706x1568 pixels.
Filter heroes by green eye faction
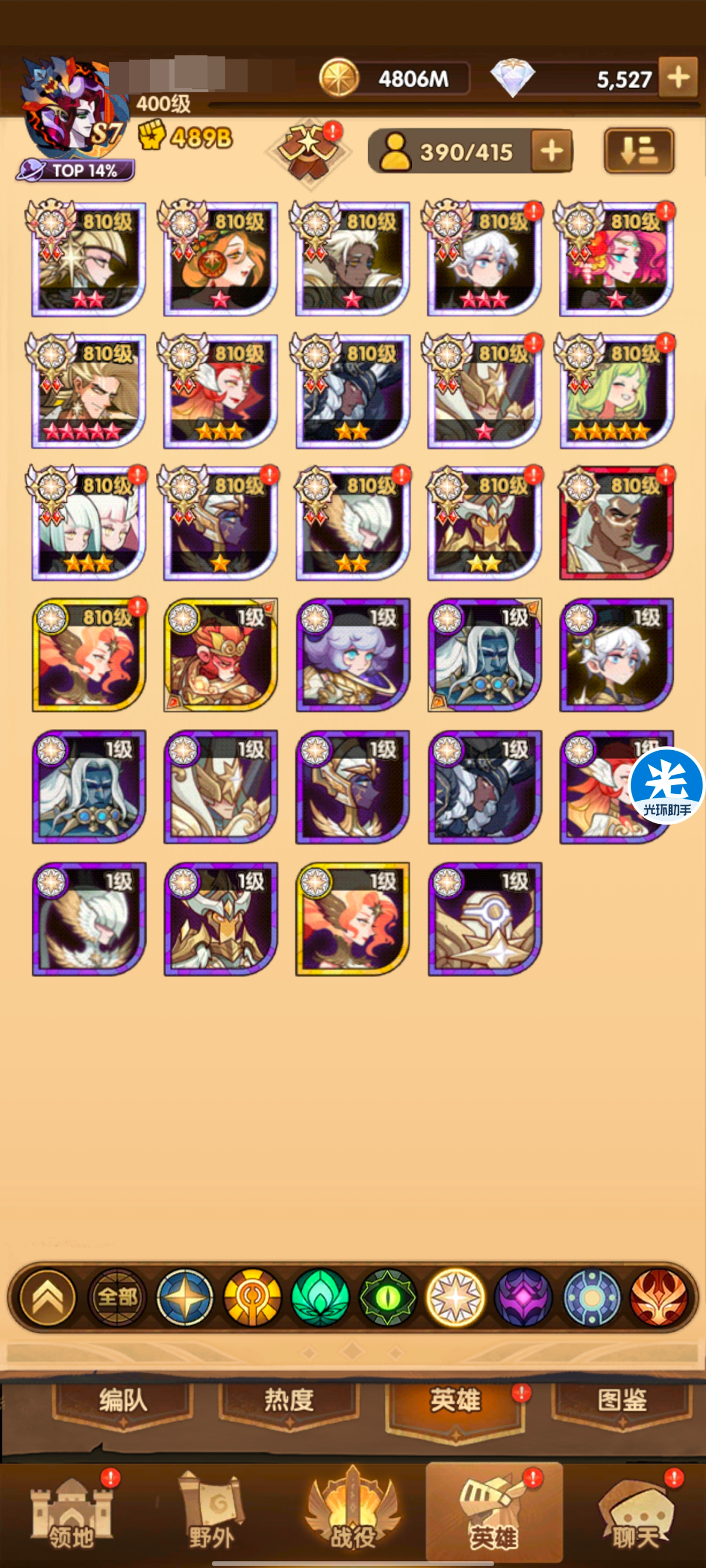click(x=387, y=1297)
